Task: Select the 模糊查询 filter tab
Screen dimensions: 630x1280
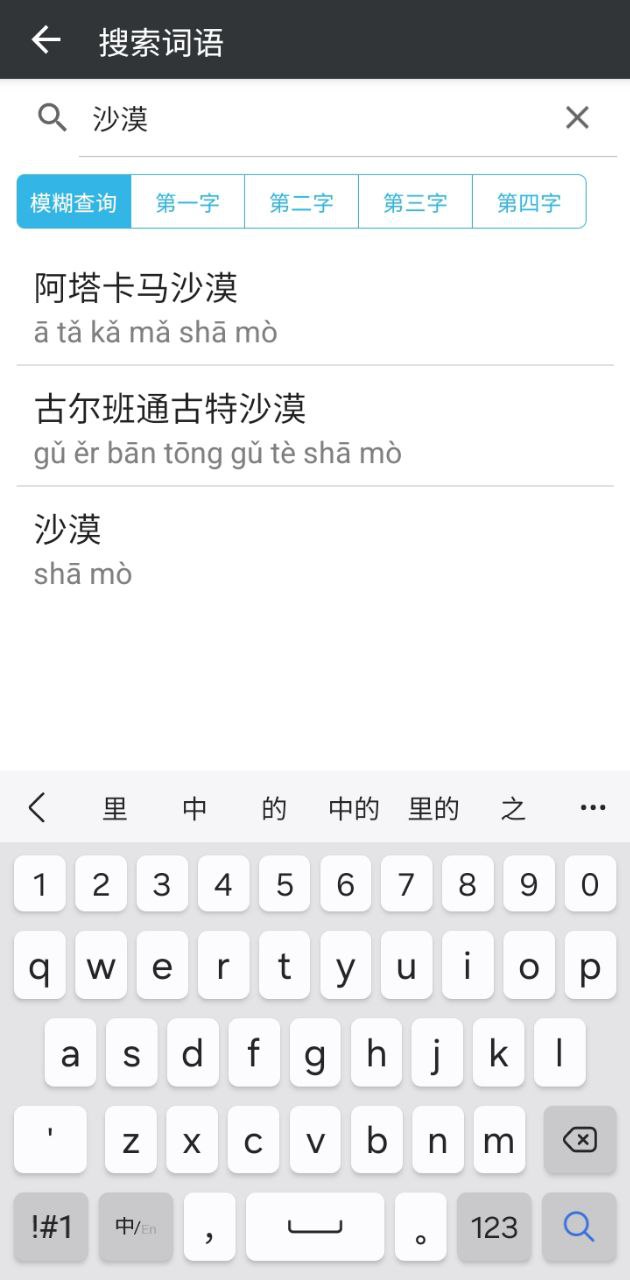Action: (74, 202)
